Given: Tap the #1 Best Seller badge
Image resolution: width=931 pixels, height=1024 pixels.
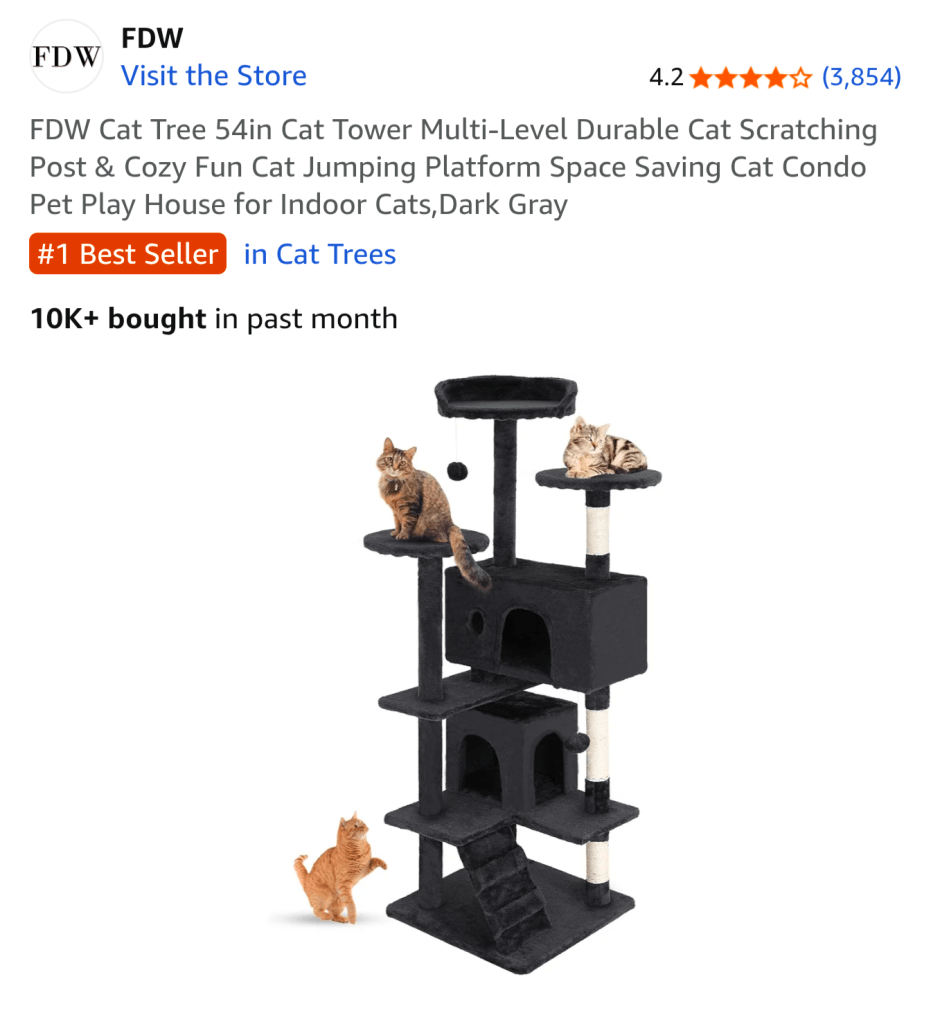Looking at the screenshot, I should tap(128, 255).
